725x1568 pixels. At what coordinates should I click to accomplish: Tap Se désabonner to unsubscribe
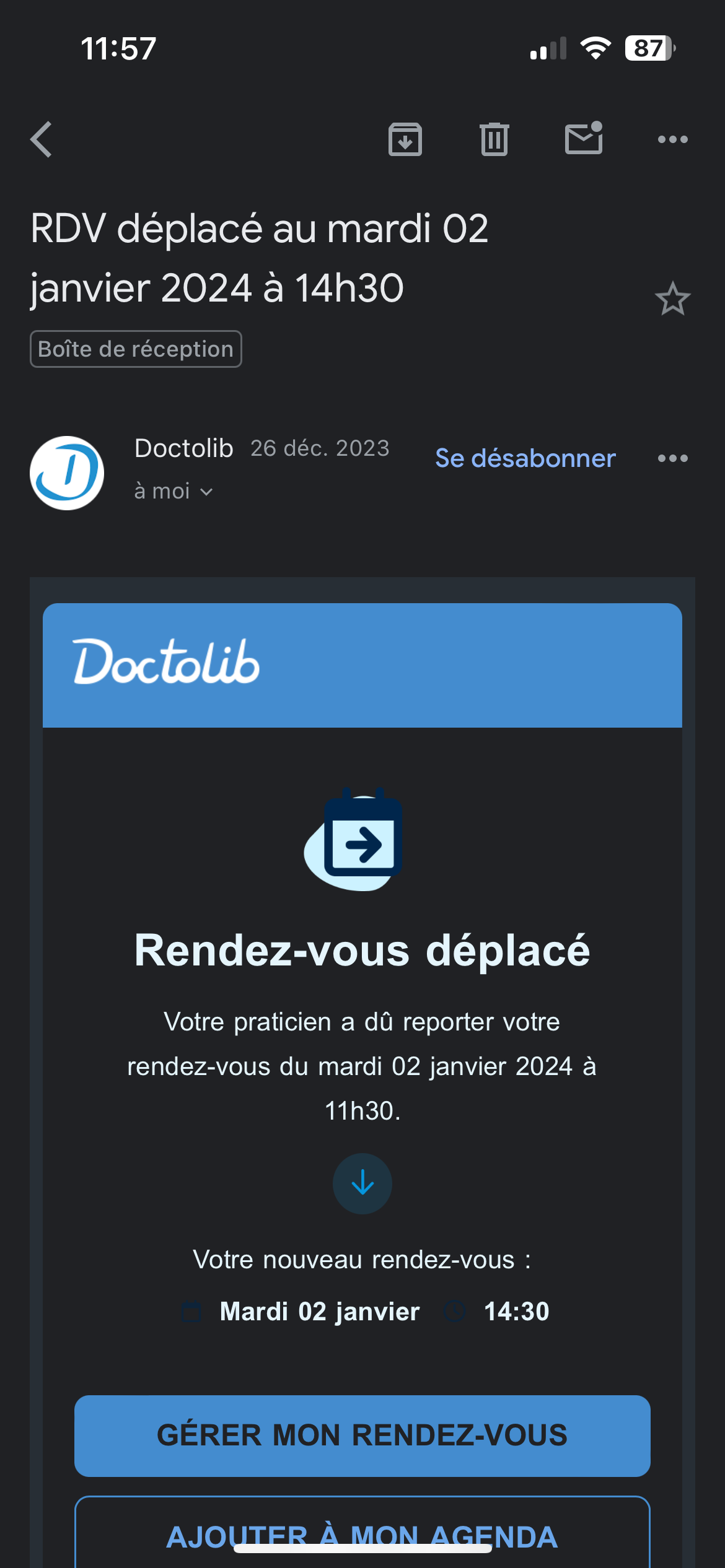click(x=525, y=458)
